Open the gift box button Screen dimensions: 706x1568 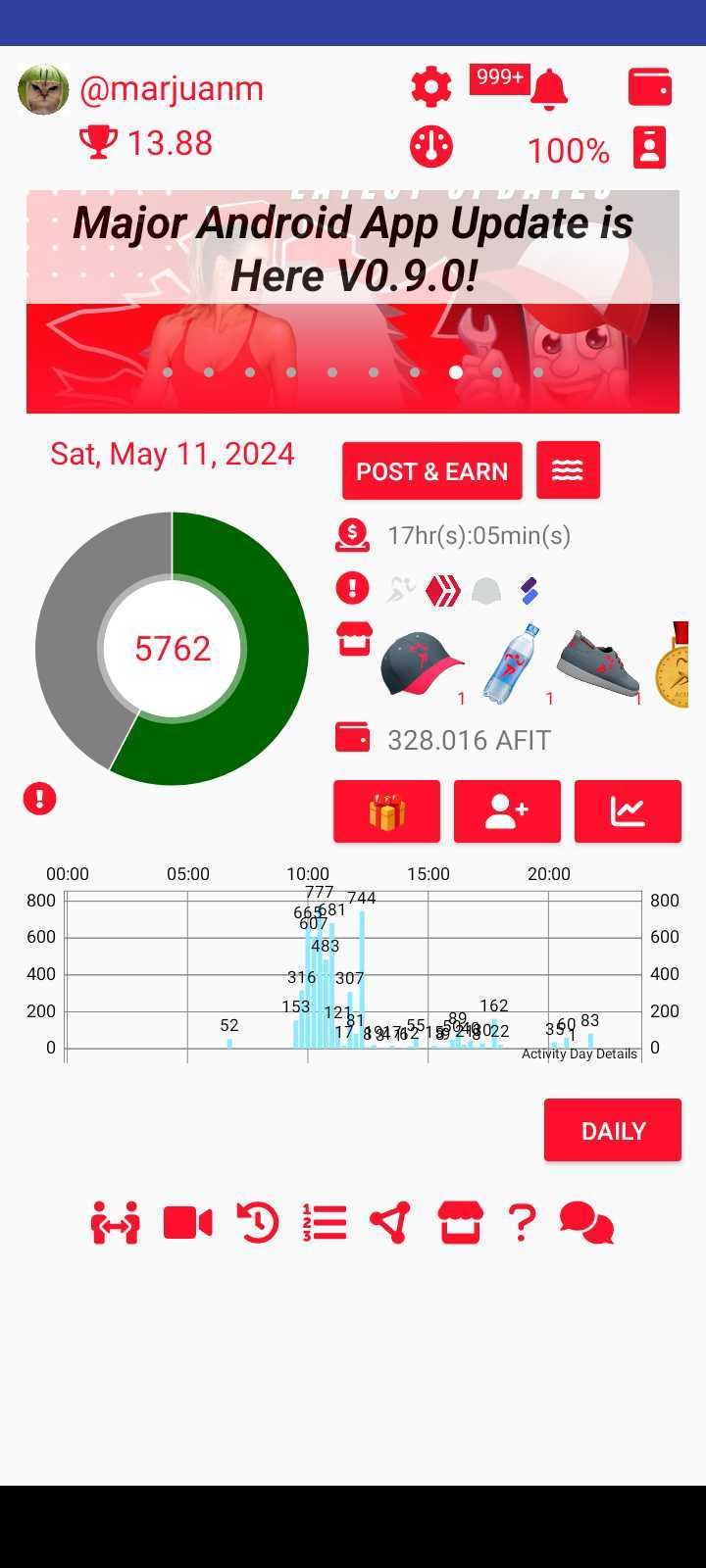tap(386, 811)
